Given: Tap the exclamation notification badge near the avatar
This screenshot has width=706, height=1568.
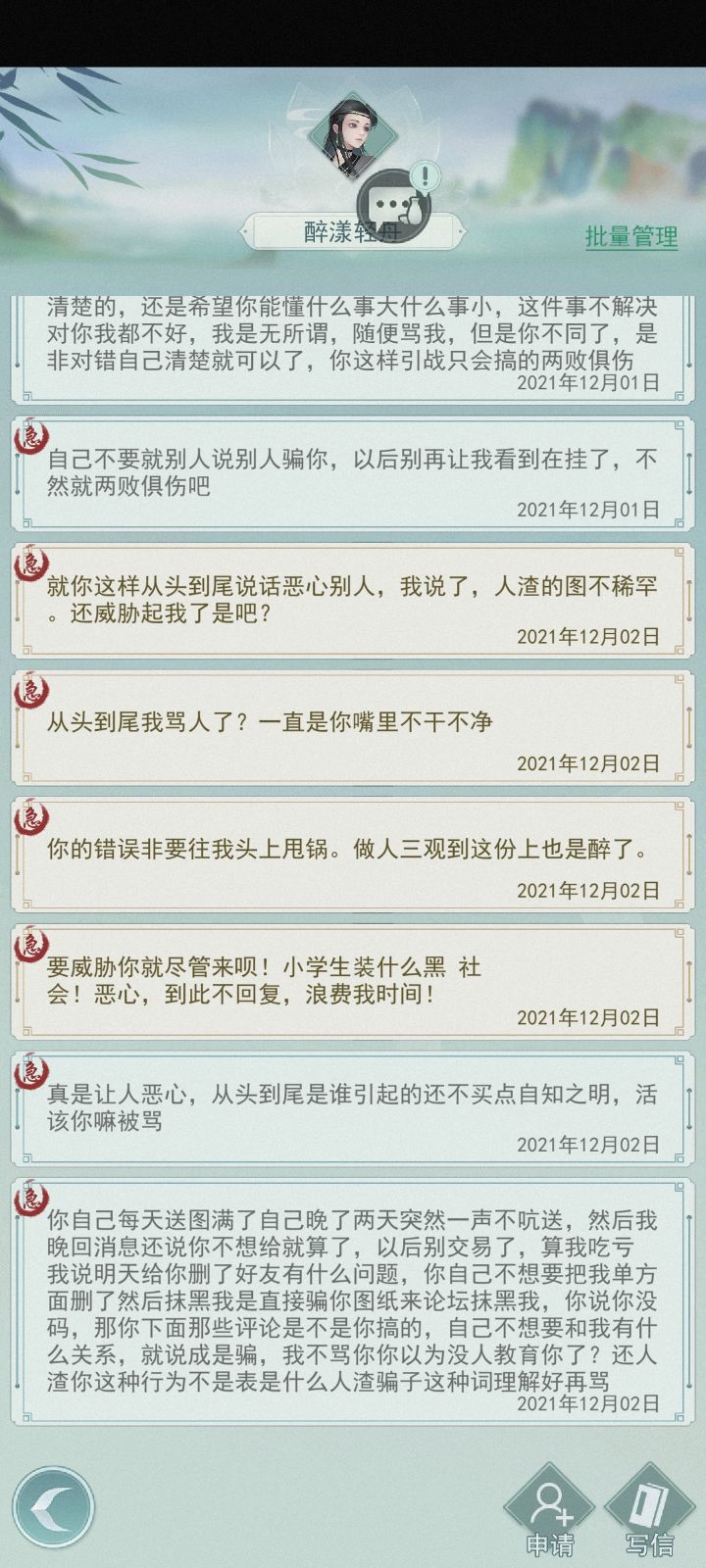Looking at the screenshot, I should 424,177.
